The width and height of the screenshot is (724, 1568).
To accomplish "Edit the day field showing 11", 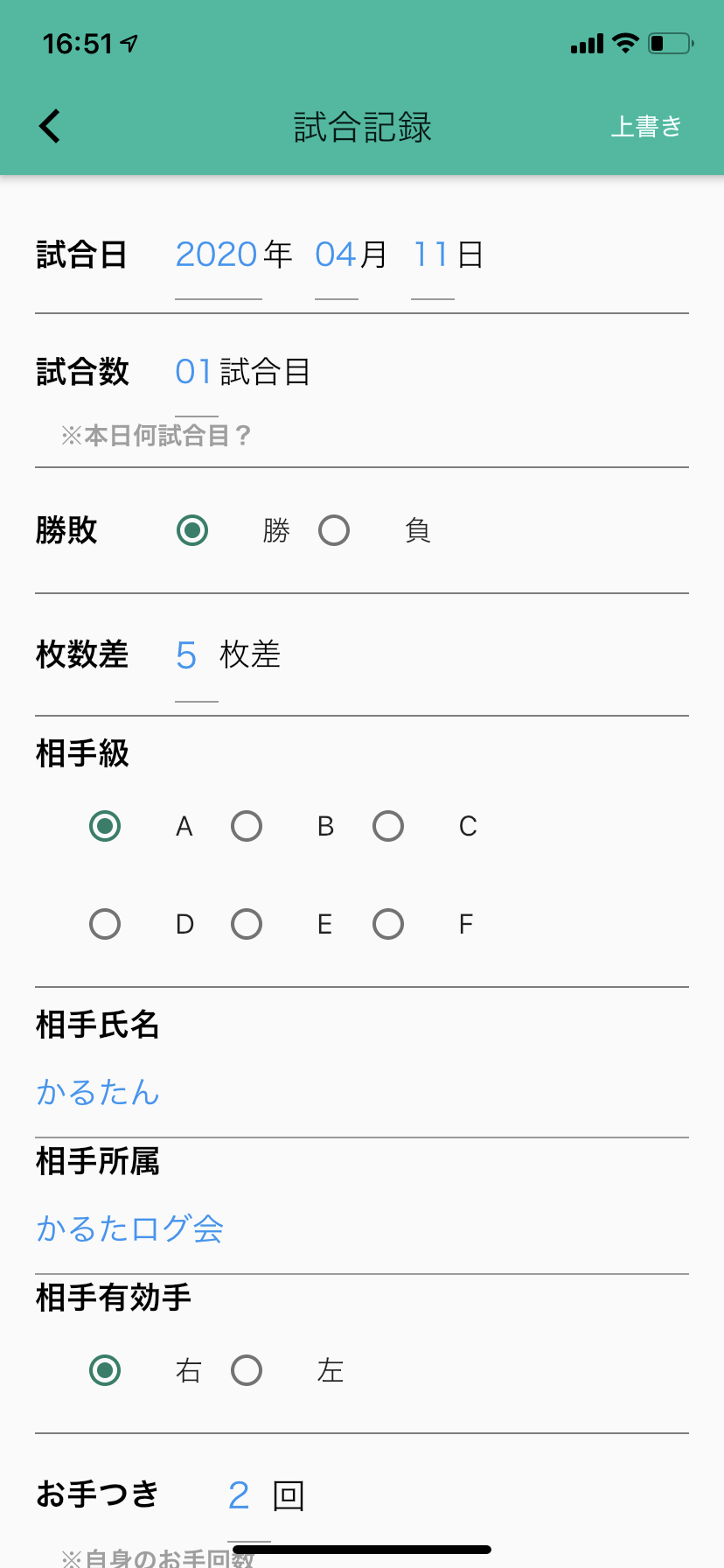I will coord(431,255).
